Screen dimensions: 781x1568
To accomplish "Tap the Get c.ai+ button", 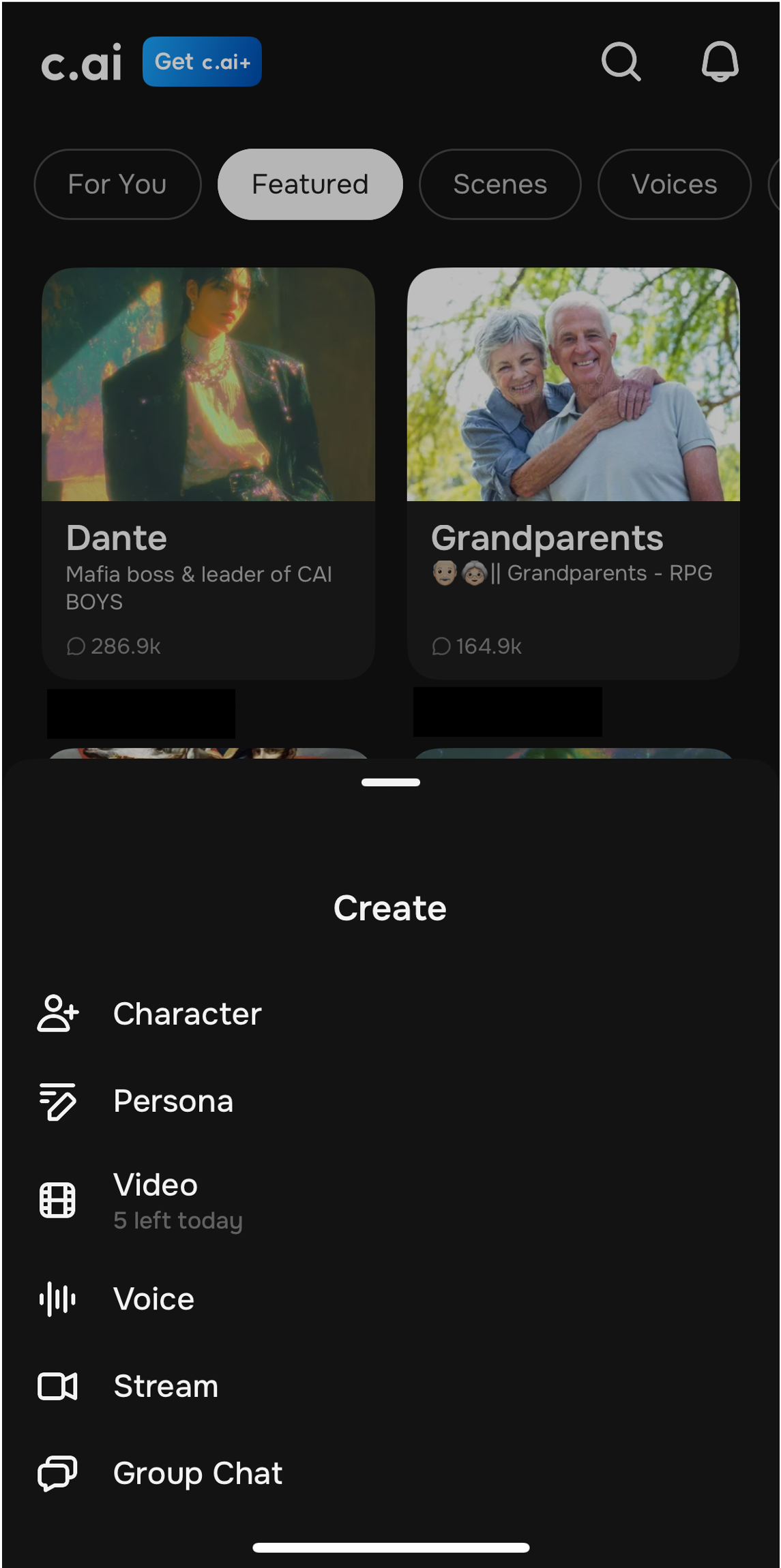I will (x=202, y=62).
